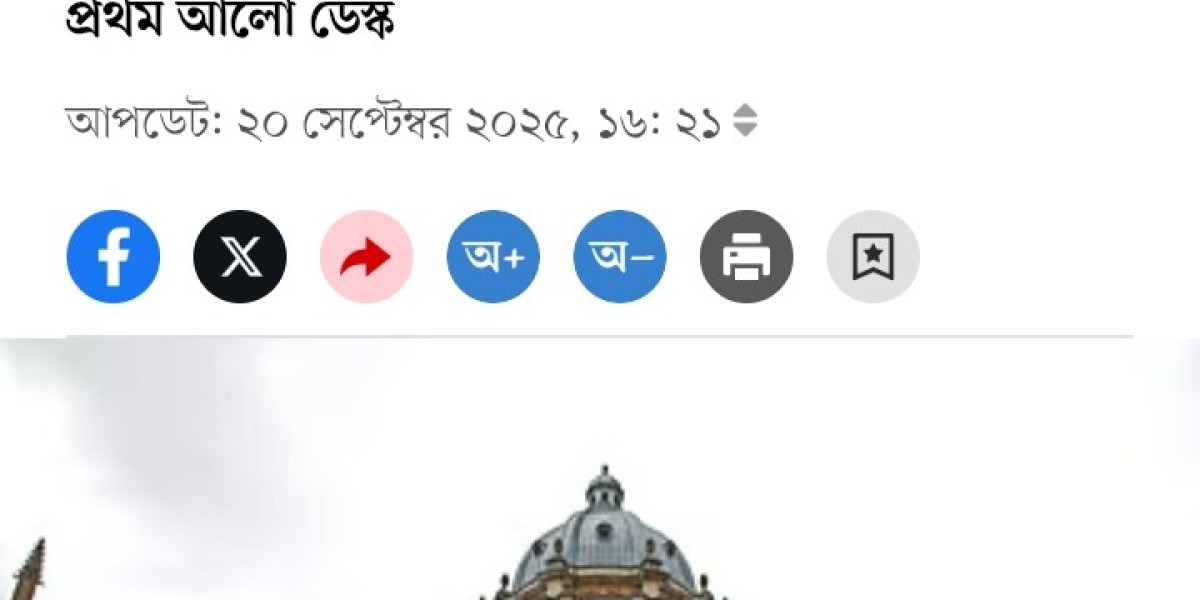Bookmark this article

(x=873, y=257)
